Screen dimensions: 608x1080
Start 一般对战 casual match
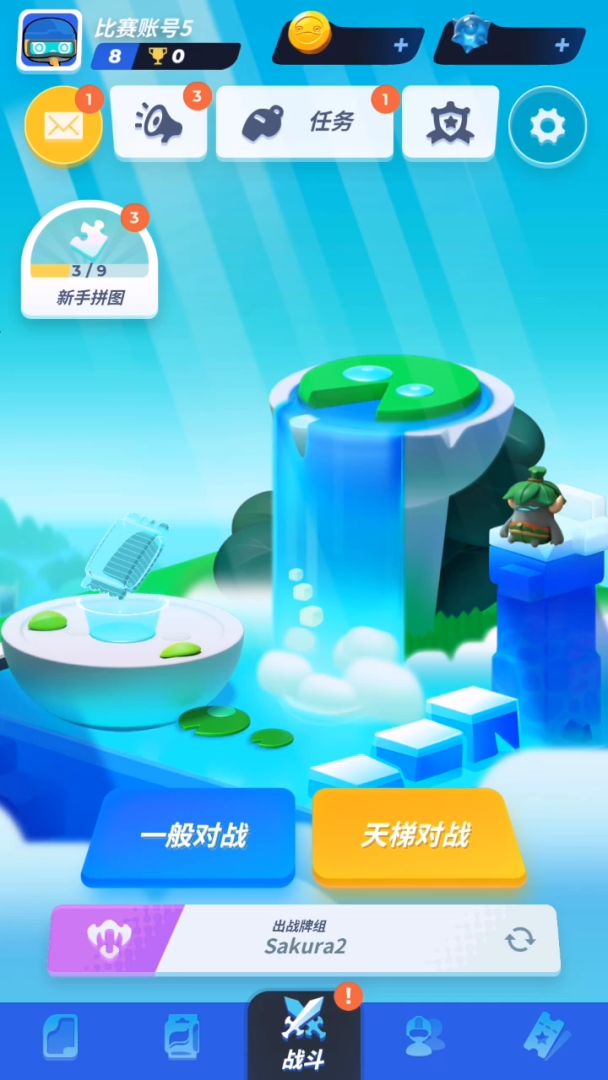click(190, 836)
